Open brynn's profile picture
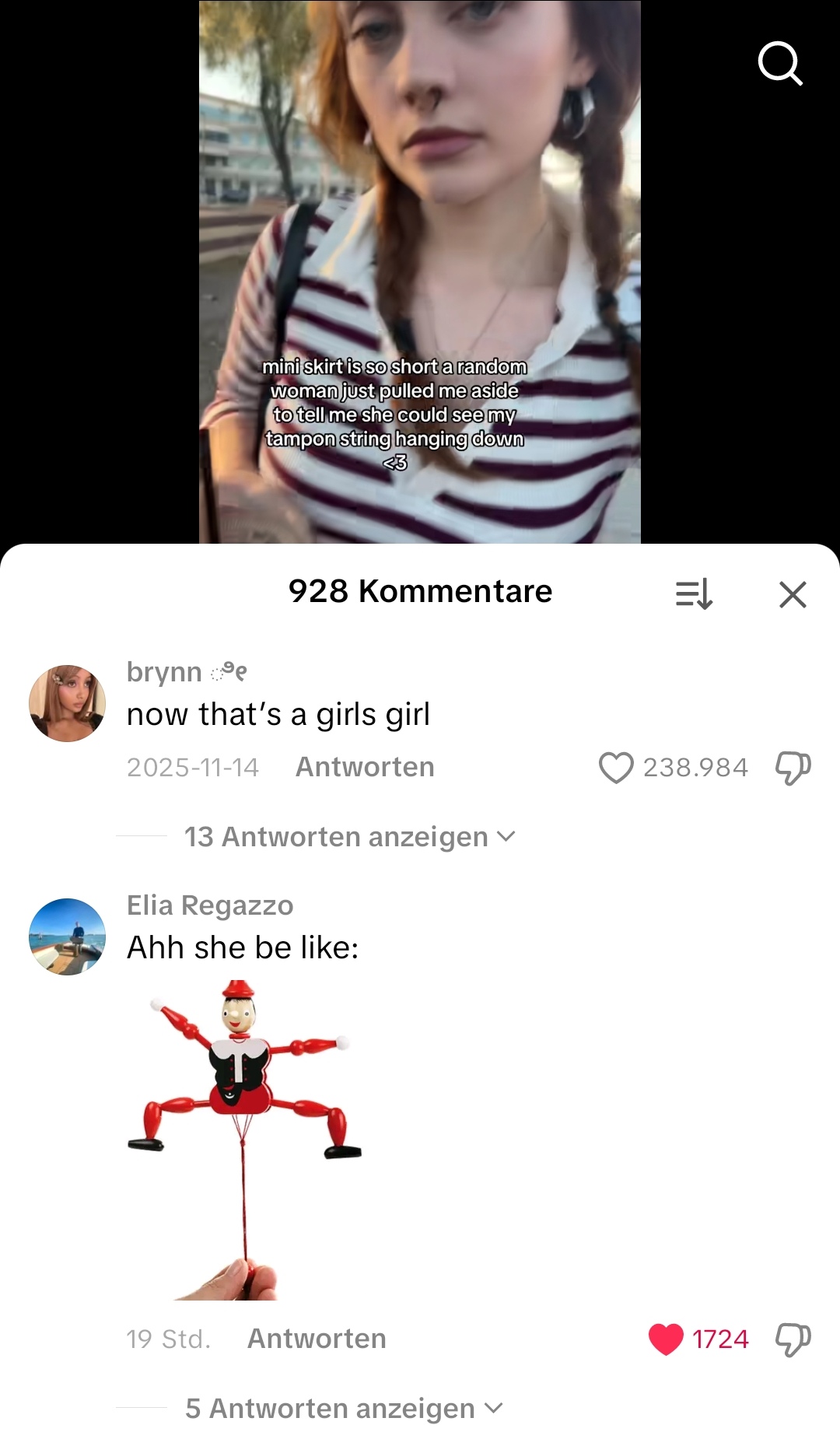The height and width of the screenshot is (1453, 840). [x=68, y=703]
